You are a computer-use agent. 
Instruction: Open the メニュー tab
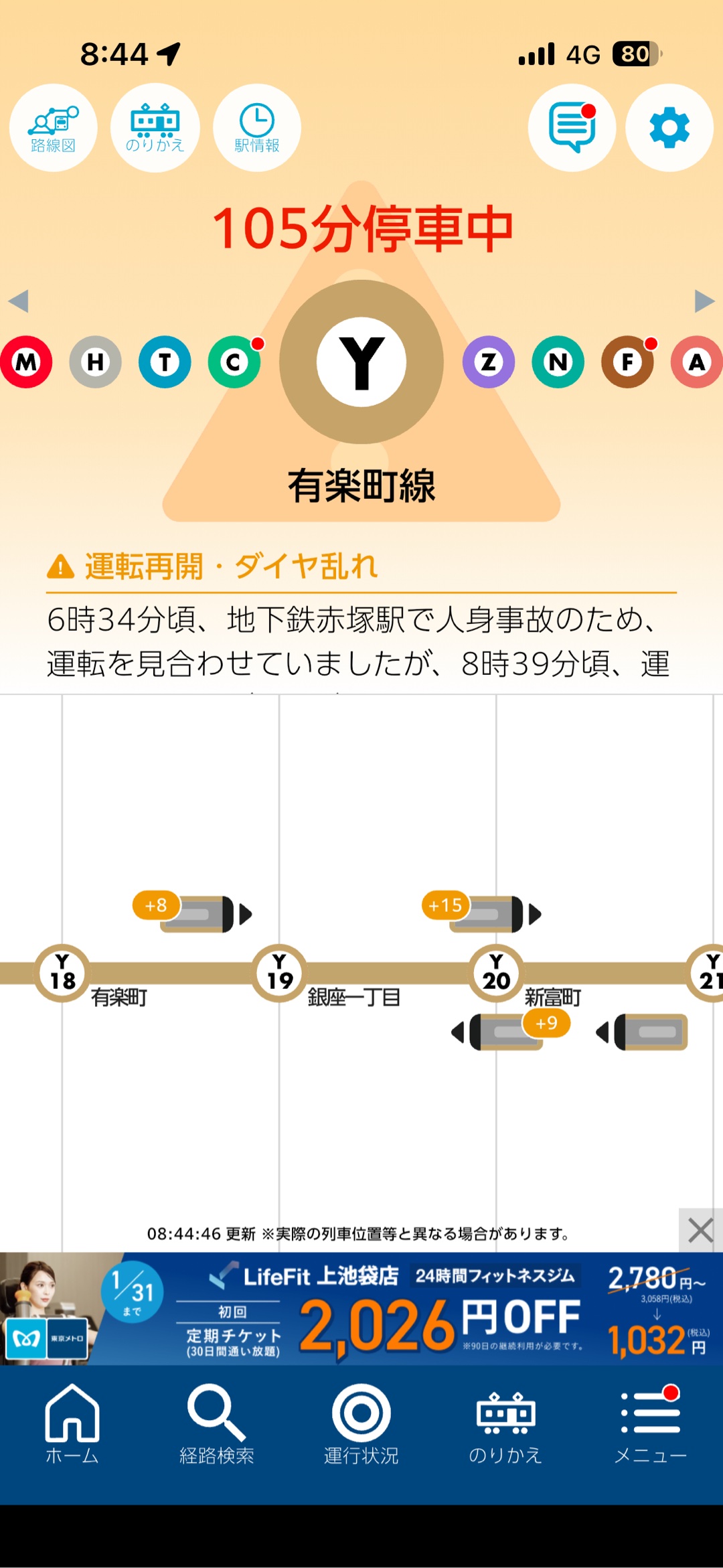coord(650,1424)
